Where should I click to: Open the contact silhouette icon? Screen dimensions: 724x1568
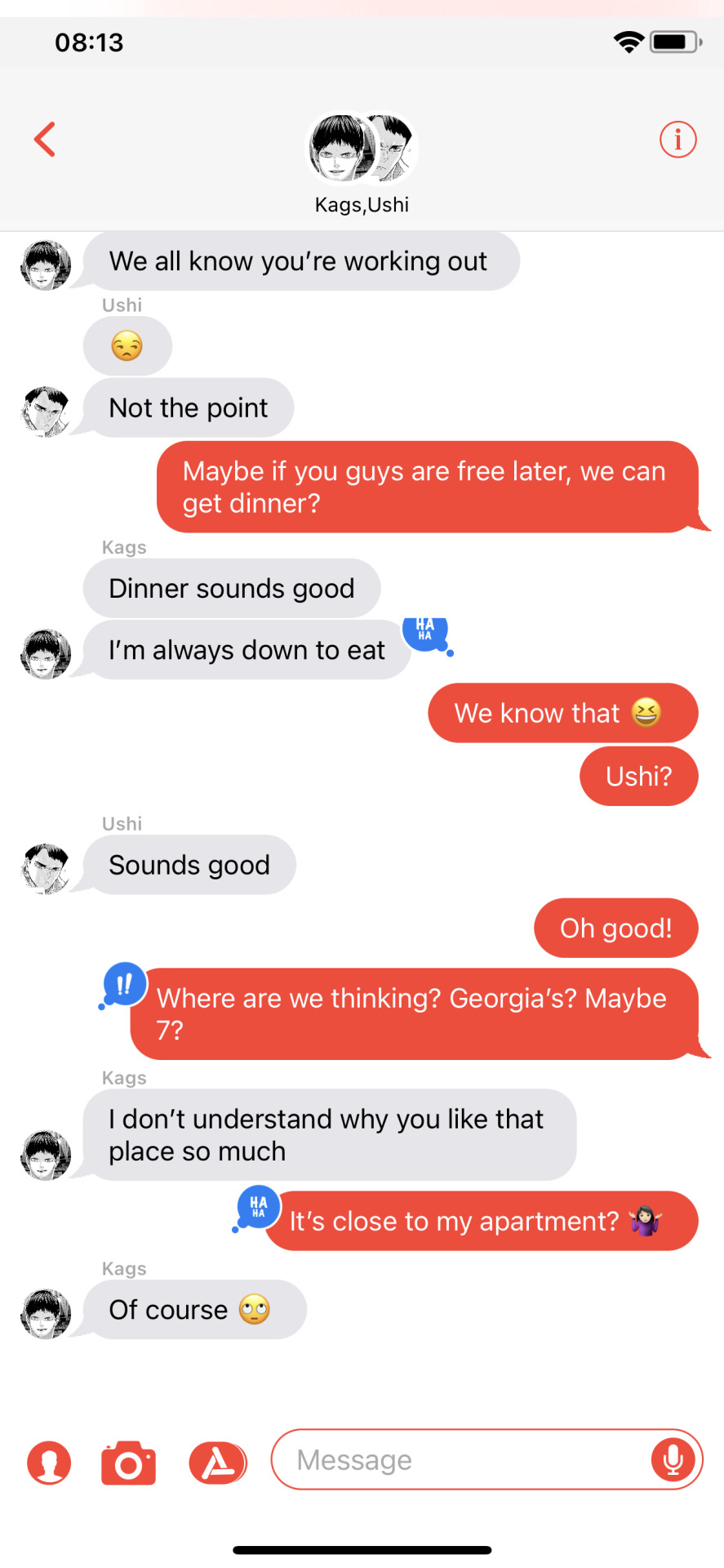pyautogui.click(x=49, y=1463)
